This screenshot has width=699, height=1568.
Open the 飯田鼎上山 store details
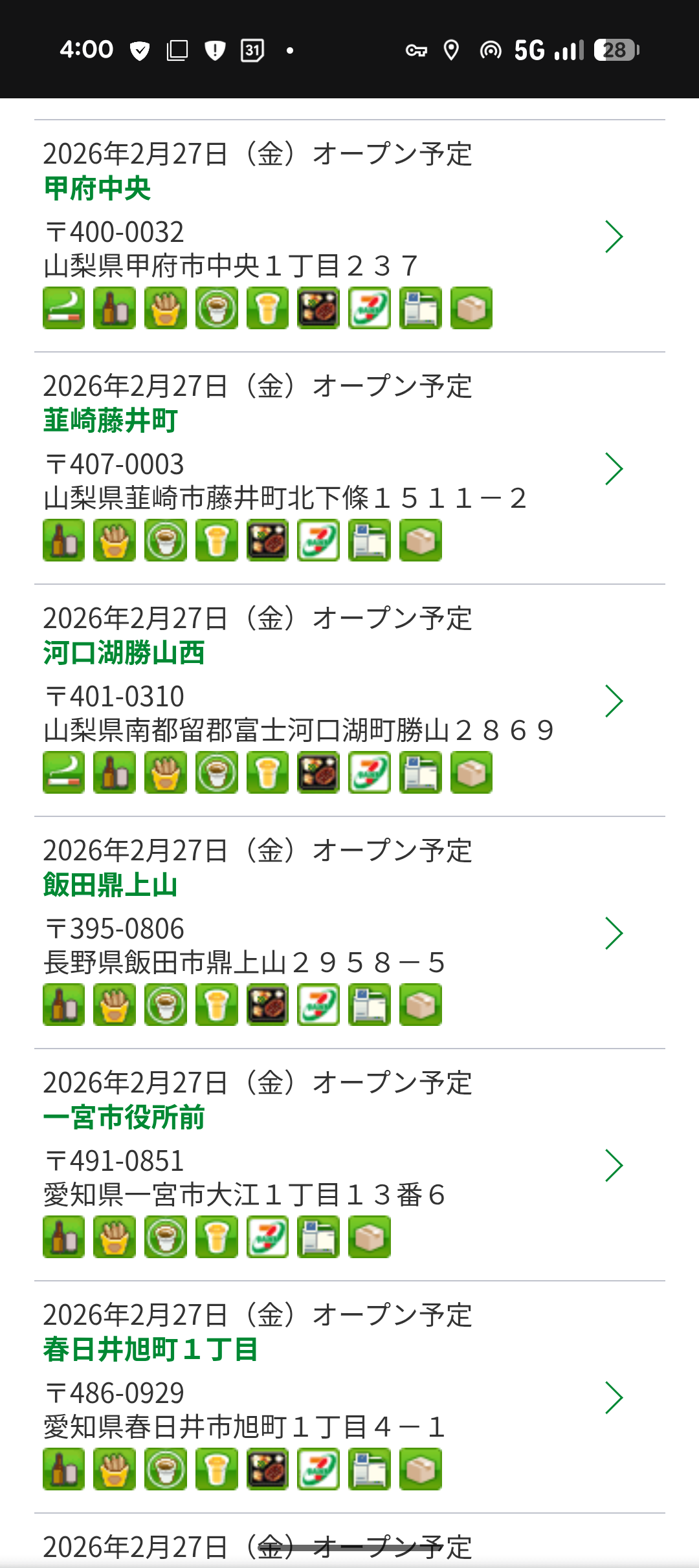point(614,933)
